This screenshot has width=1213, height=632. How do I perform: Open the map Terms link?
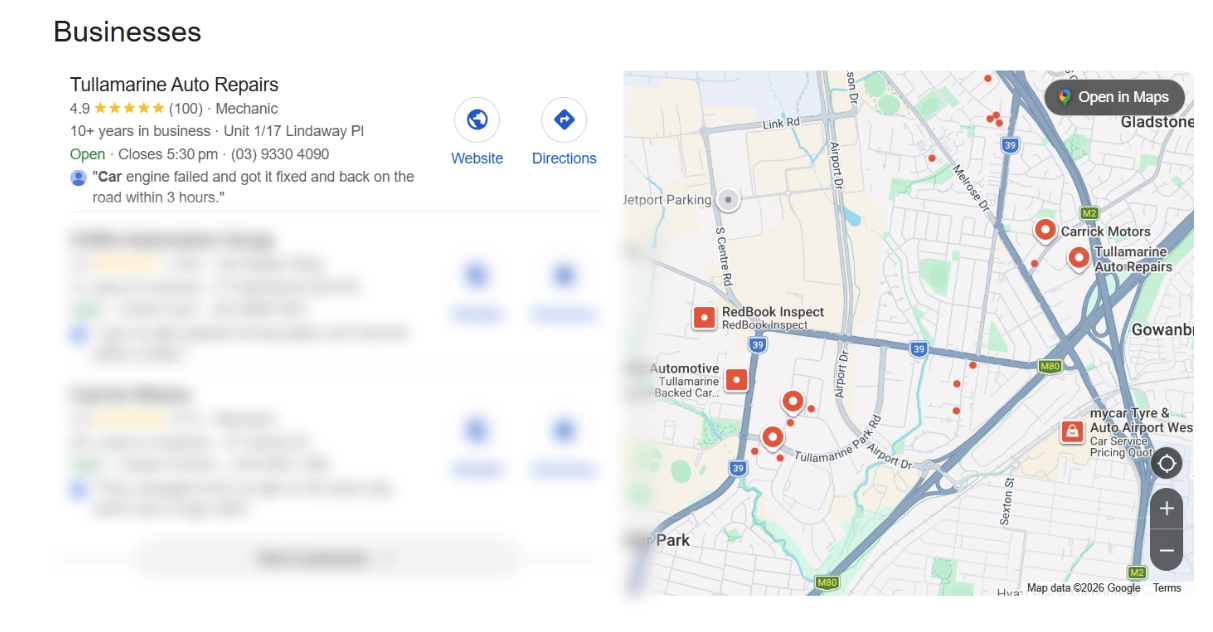coord(1166,588)
